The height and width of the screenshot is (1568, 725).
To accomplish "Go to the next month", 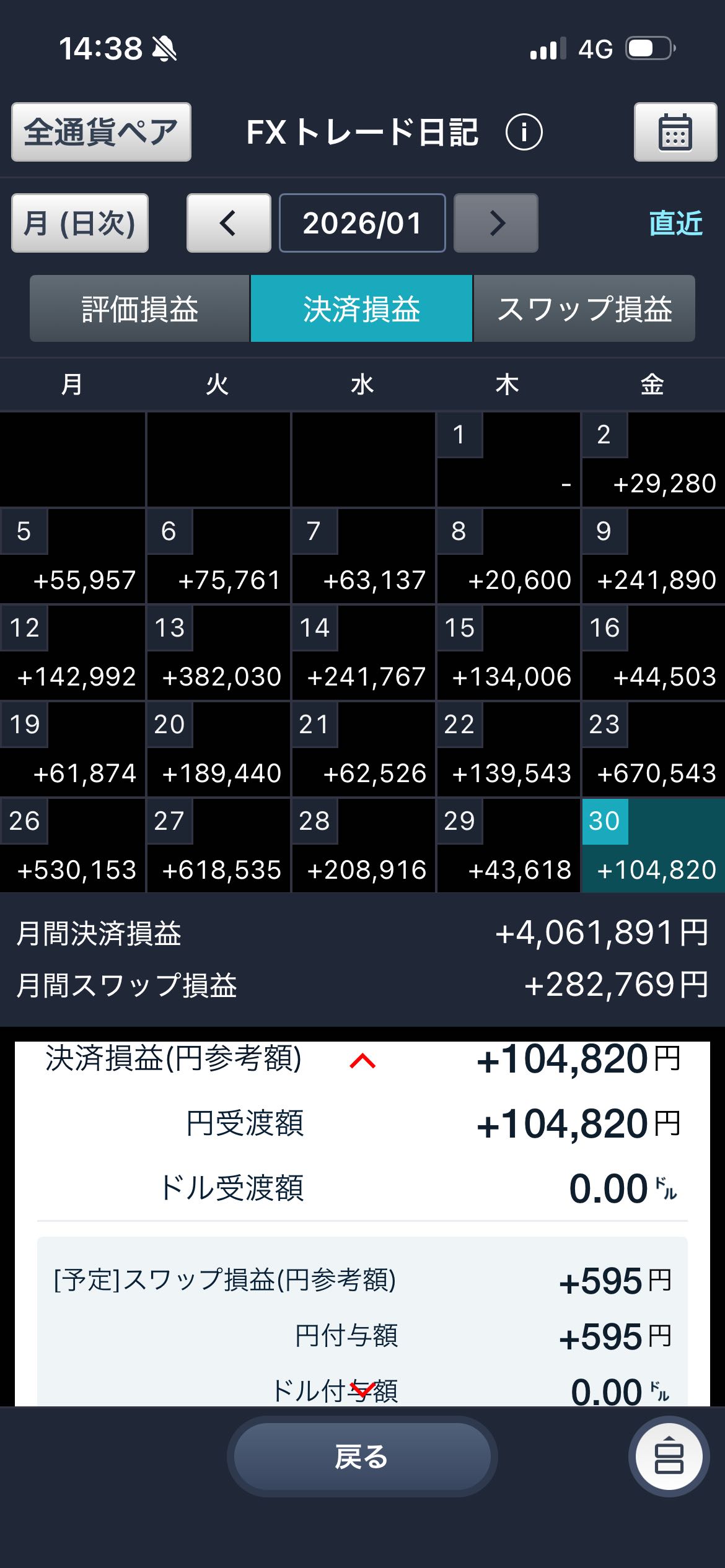I will point(496,223).
